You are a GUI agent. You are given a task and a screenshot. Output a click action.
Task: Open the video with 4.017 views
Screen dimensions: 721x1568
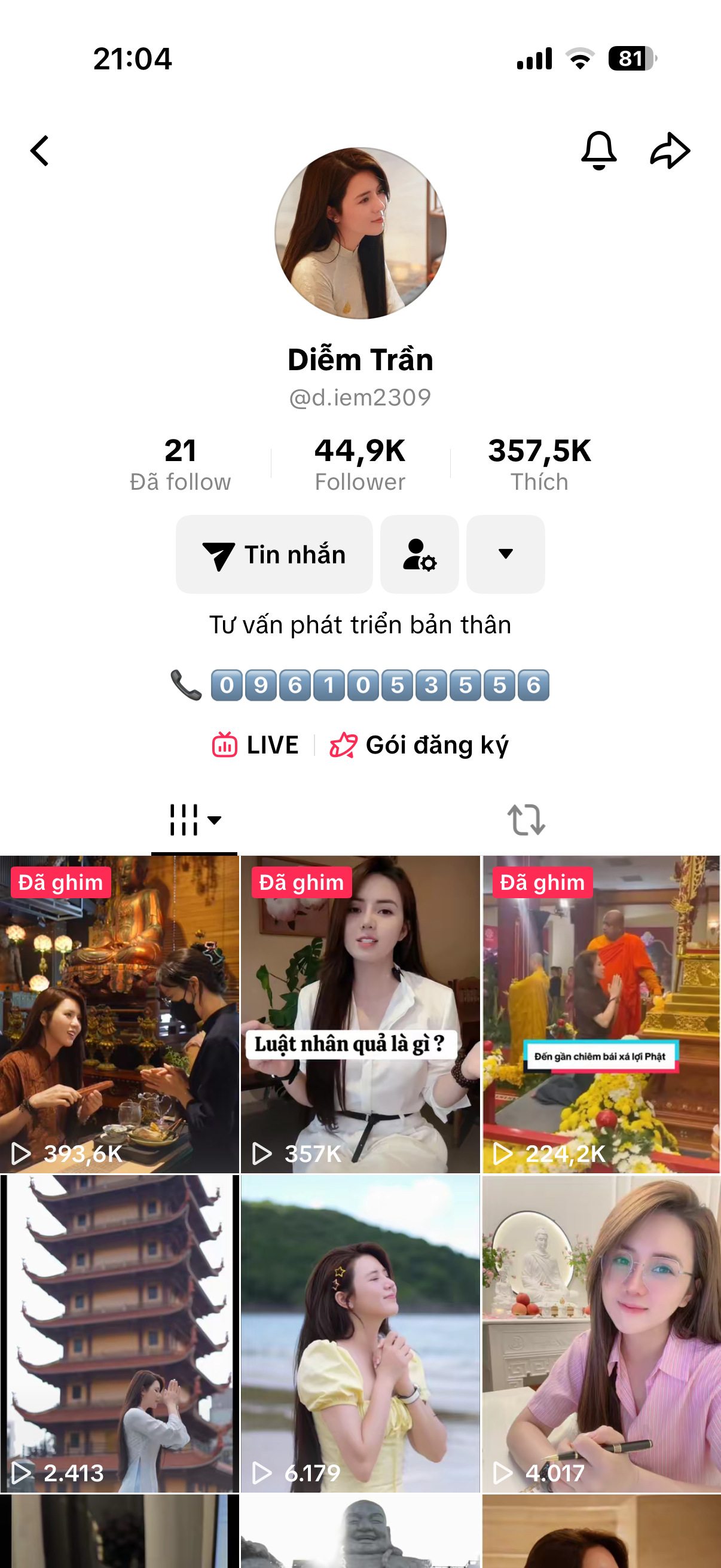(601, 1333)
